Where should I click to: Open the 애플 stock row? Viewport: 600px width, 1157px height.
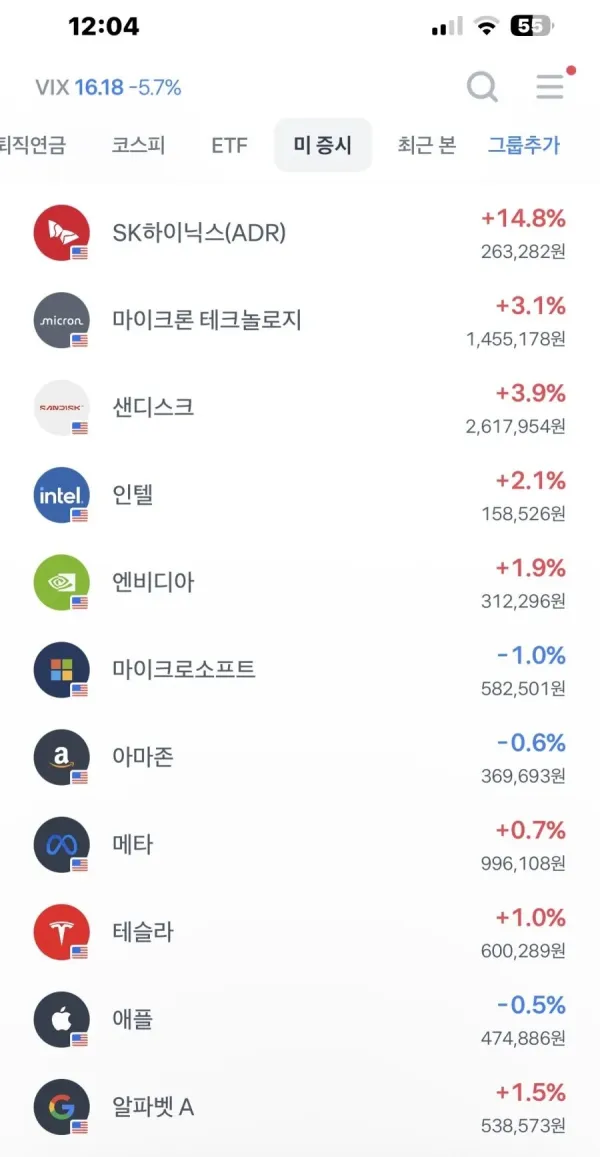300,1020
